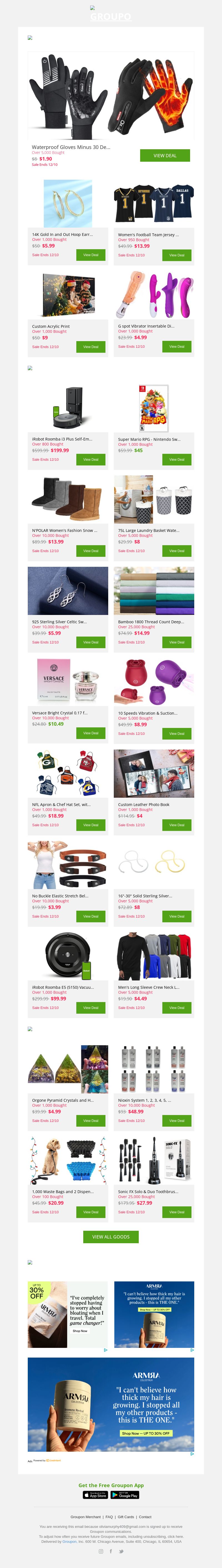Viewport: 222px width, 1568px height.
Task: Open the Gift Cards link
Action: point(126,1517)
